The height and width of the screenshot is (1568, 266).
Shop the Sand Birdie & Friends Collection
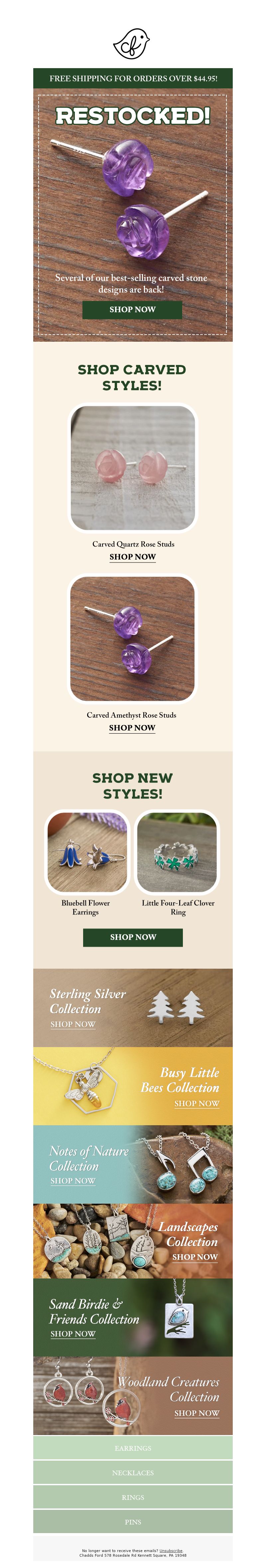pyautogui.click(x=73, y=1333)
